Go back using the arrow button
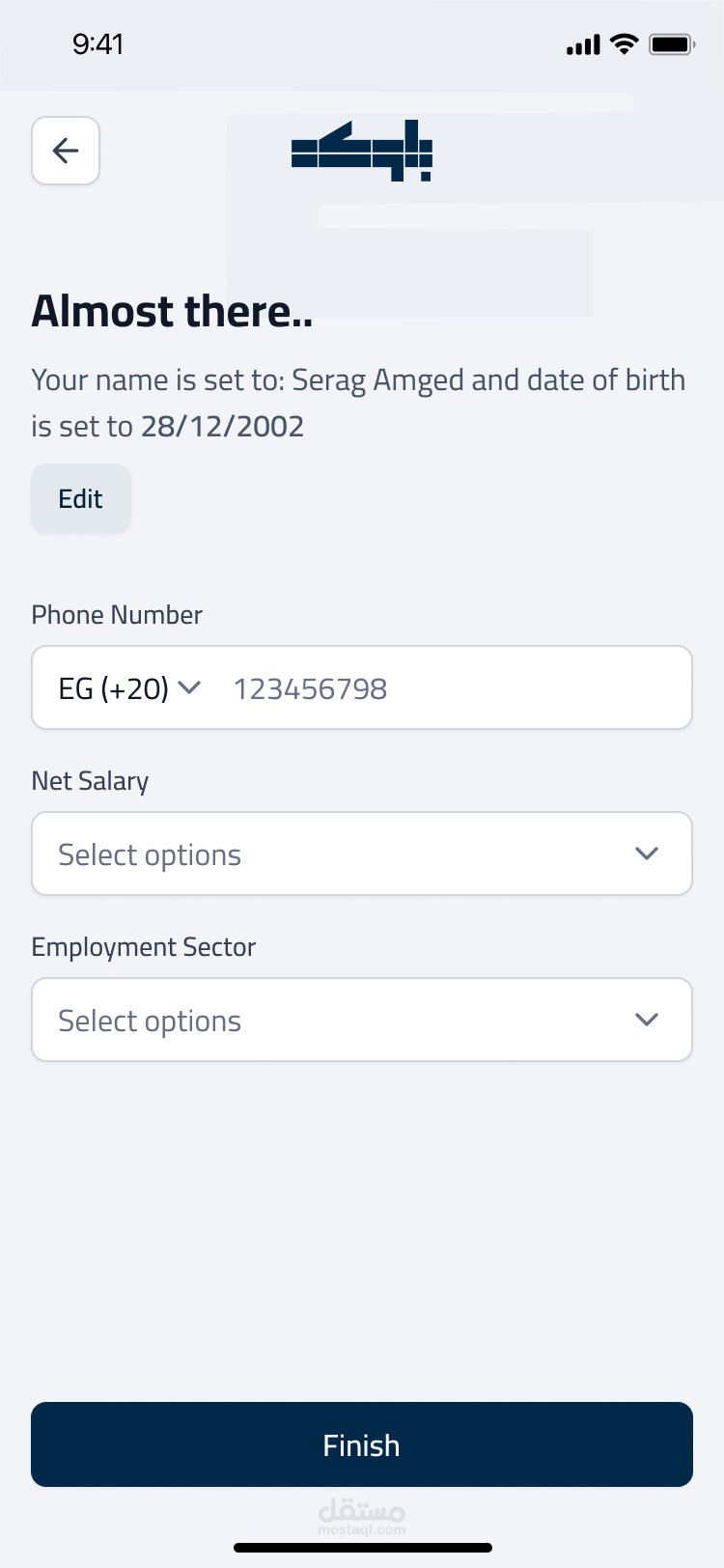 pos(66,151)
